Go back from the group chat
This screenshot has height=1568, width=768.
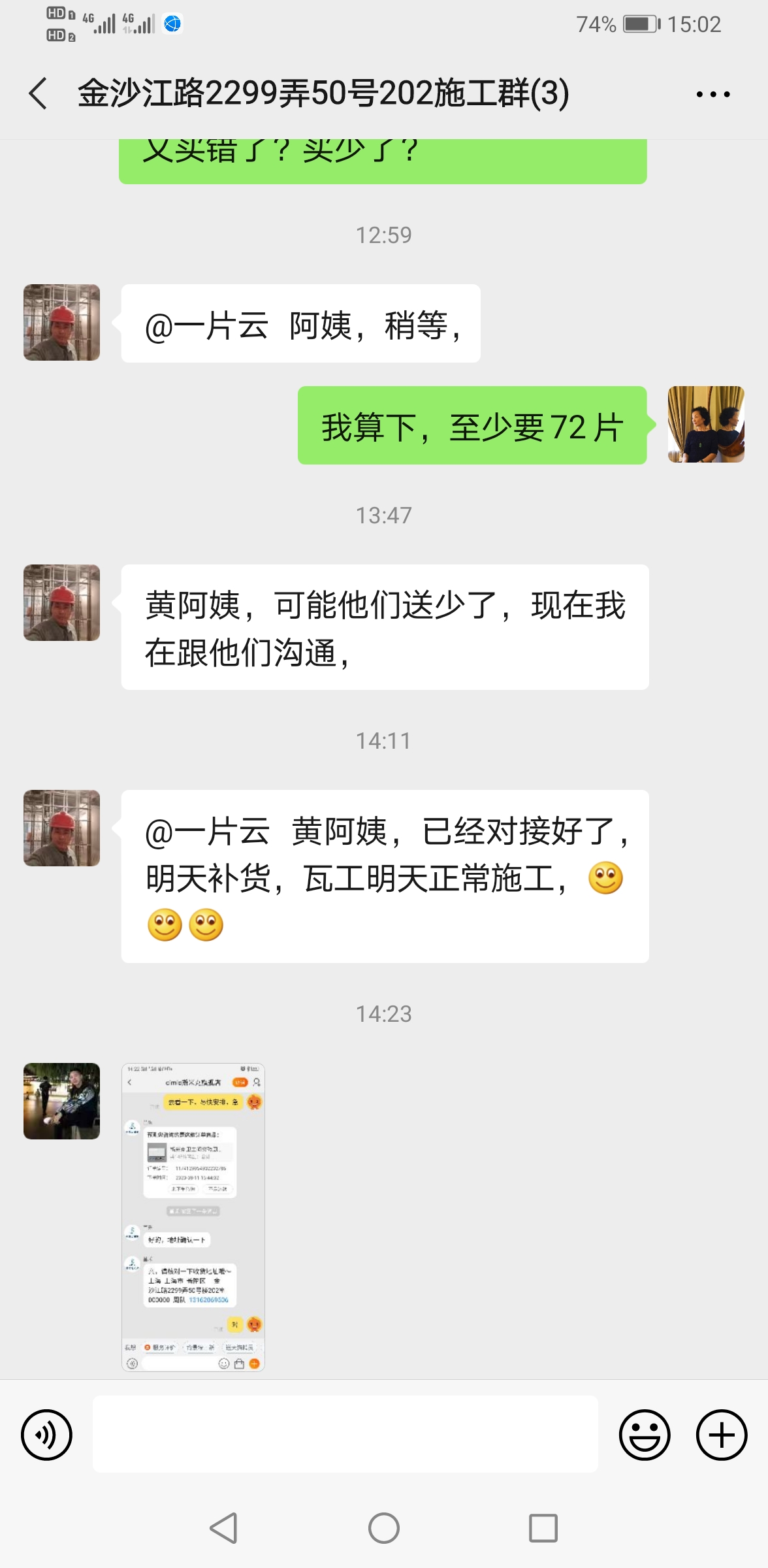click(39, 93)
